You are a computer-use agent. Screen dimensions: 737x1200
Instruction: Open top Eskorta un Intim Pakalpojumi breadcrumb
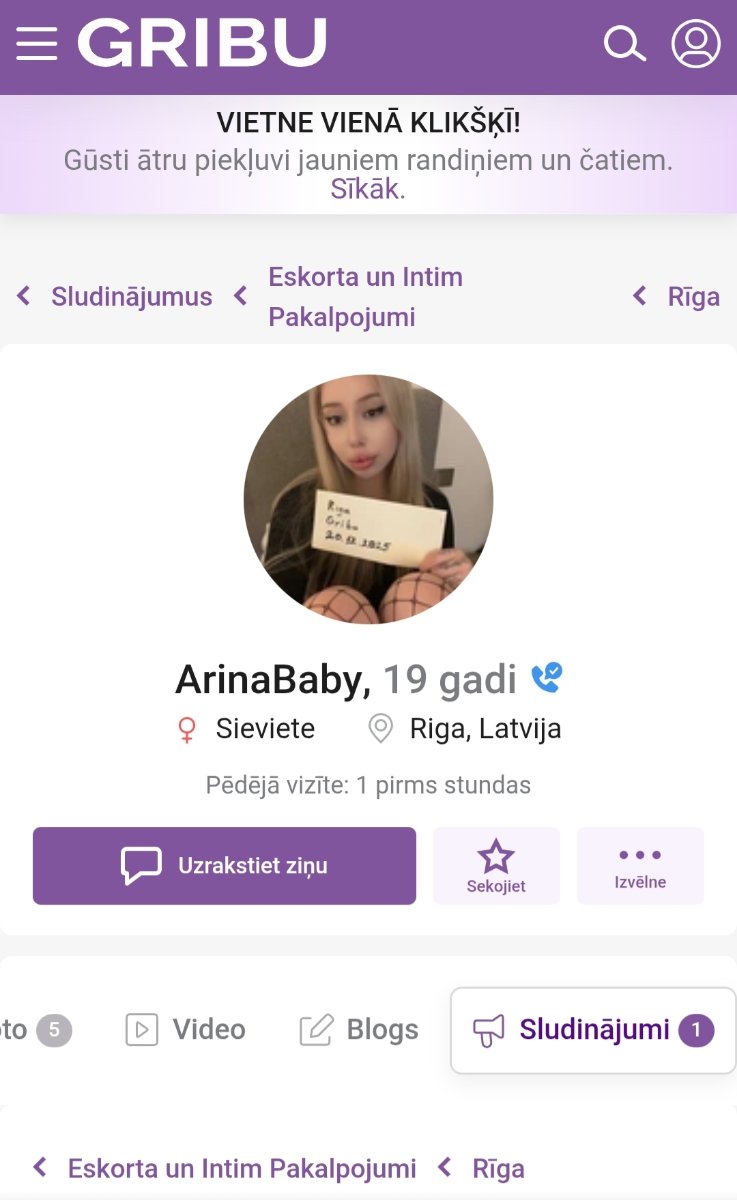tap(365, 297)
